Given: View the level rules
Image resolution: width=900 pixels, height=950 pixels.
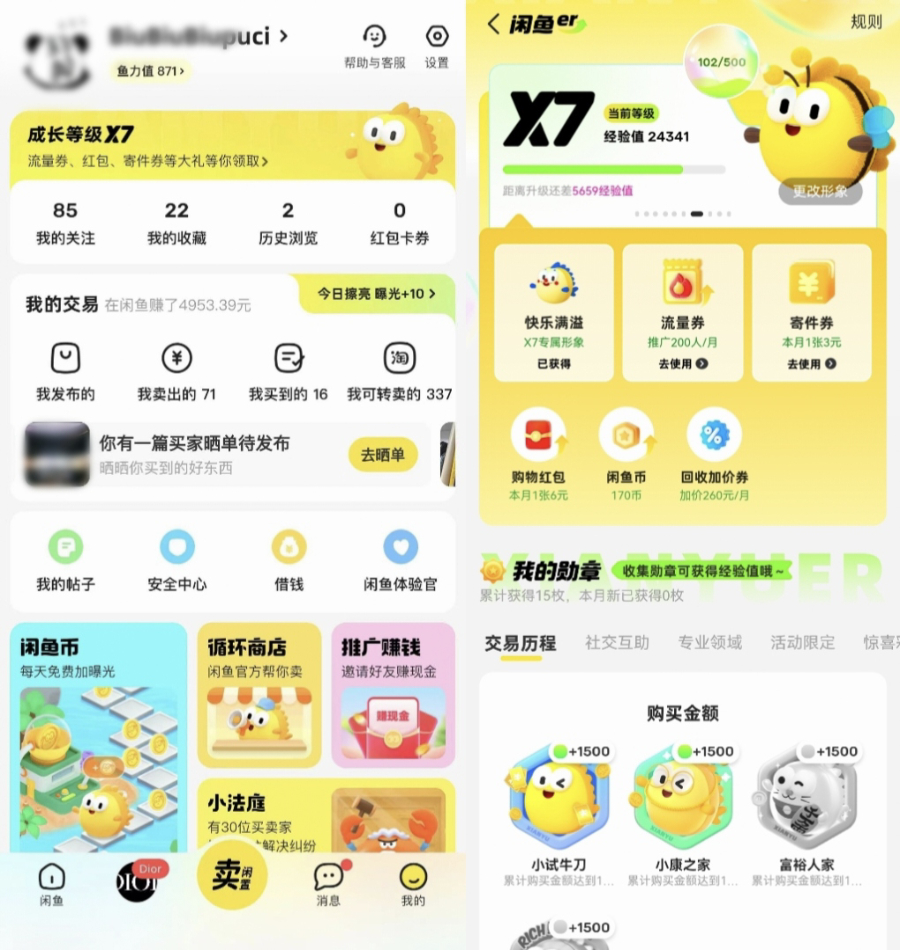Looking at the screenshot, I should pos(866,22).
